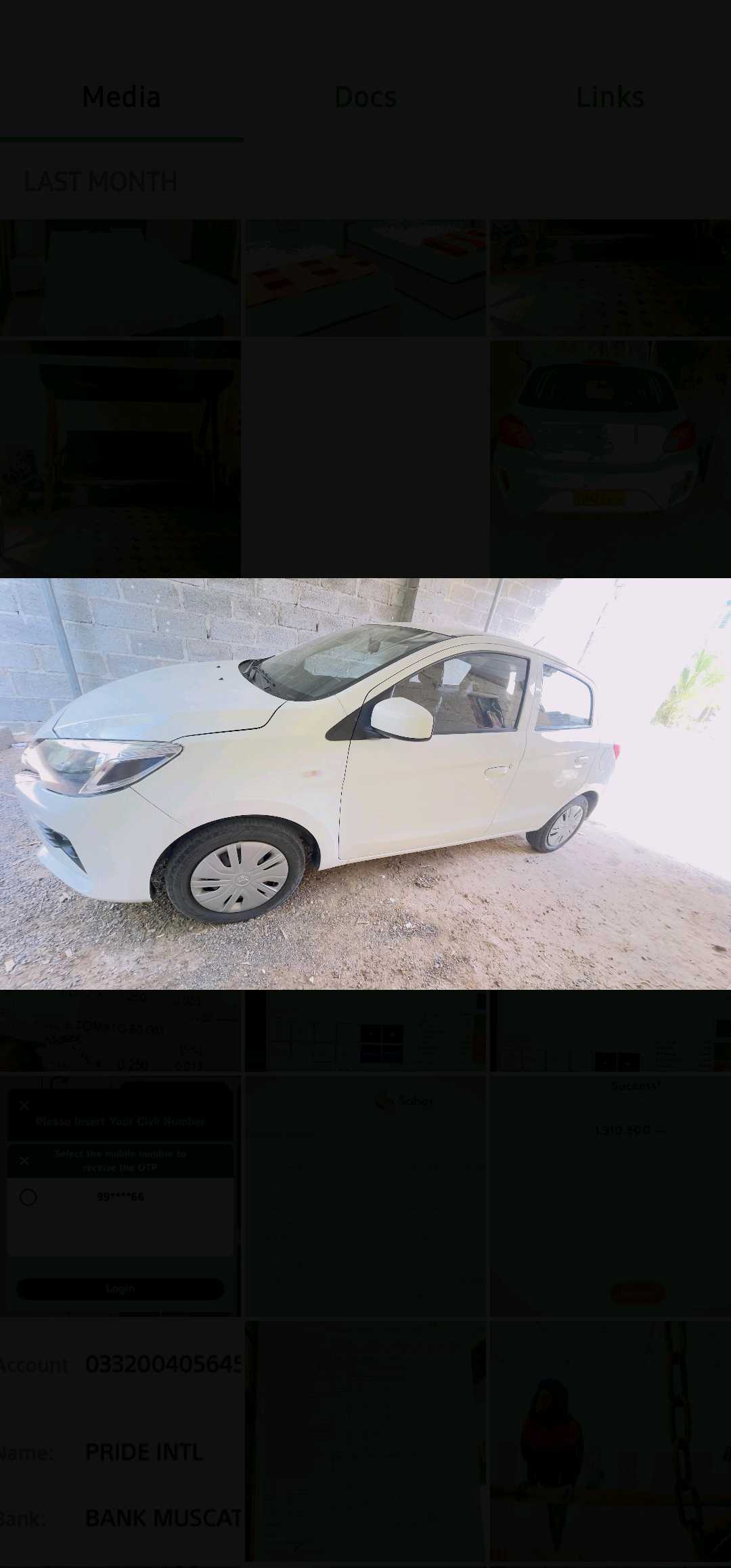Open the tomato receipt thumbnail
Viewport: 731px width, 1568px height.
pos(120,1031)
